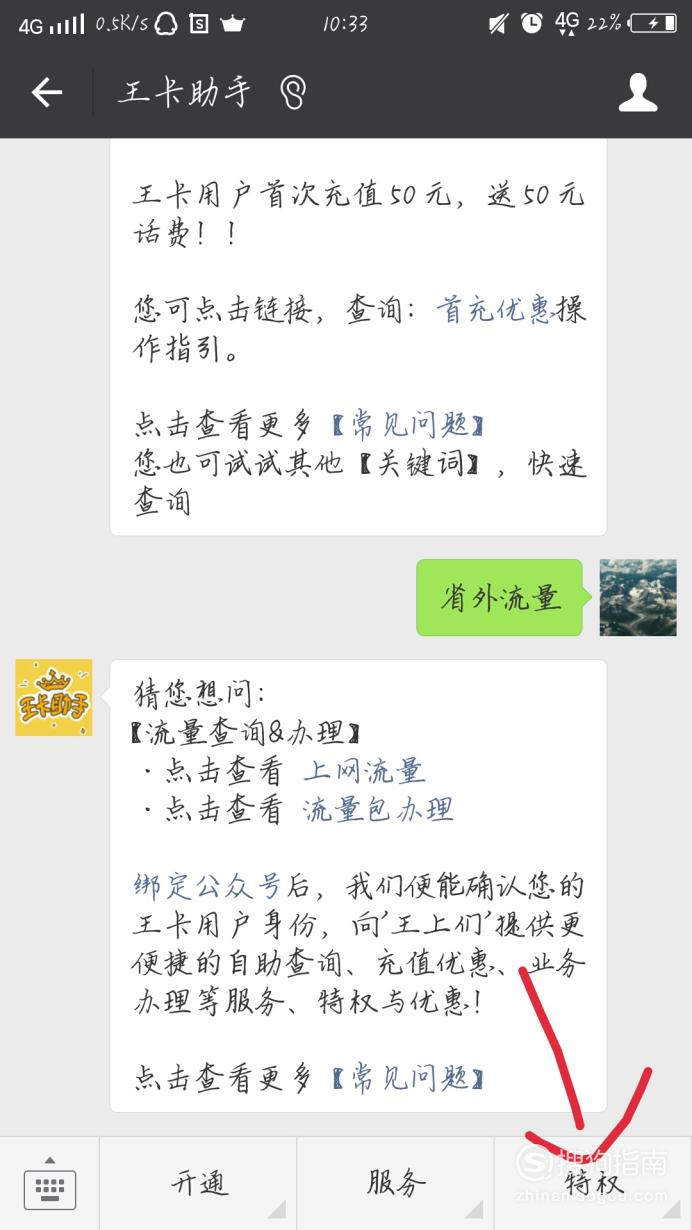Go back from the 王卡助手 chat
Viewport: 692px width, 1230px height.
coord(46,93)
